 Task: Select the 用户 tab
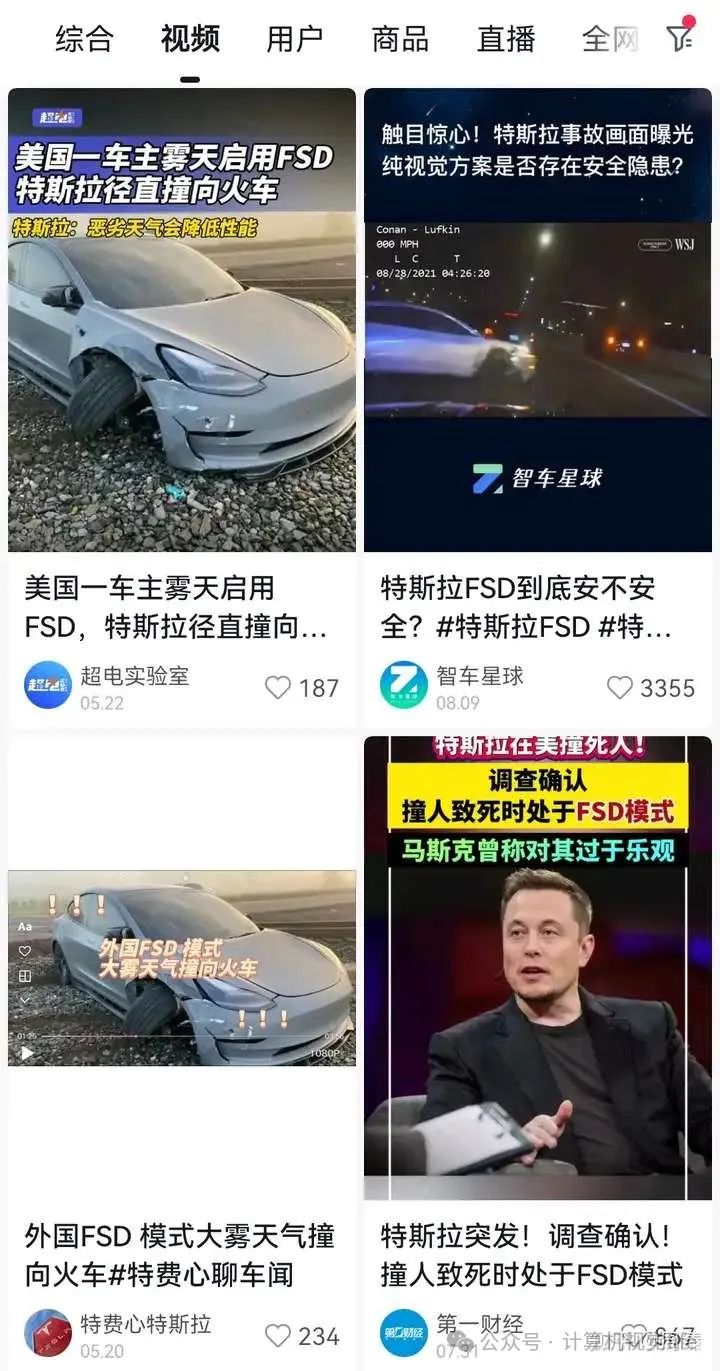pyautogui.click(x=295, y=39)
